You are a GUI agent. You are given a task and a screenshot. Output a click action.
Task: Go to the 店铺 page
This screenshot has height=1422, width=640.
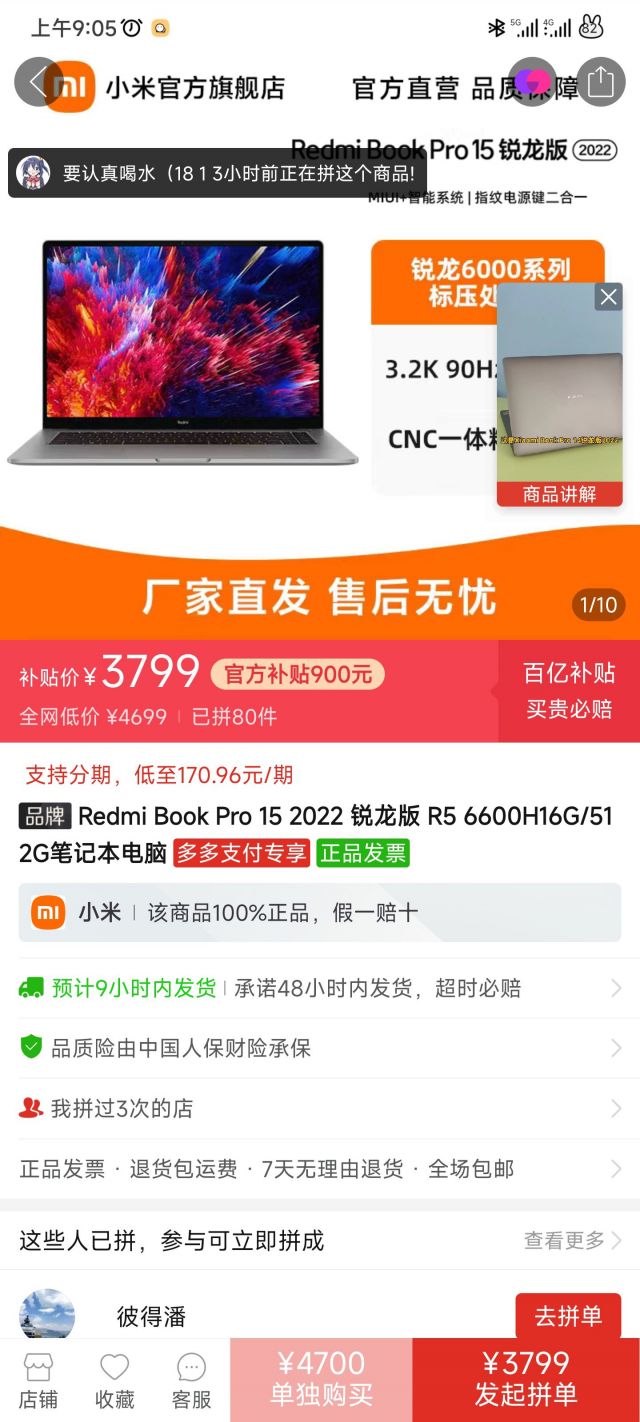pyautogui.click(x=38, y=1381)
